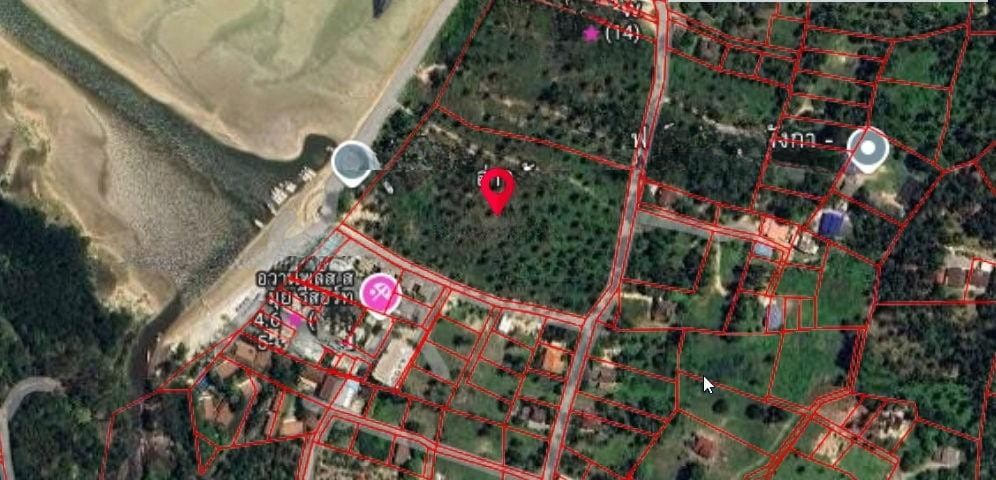Open the pink star marker labeled (14)
The image size is (996, 480).
point(591,34)
